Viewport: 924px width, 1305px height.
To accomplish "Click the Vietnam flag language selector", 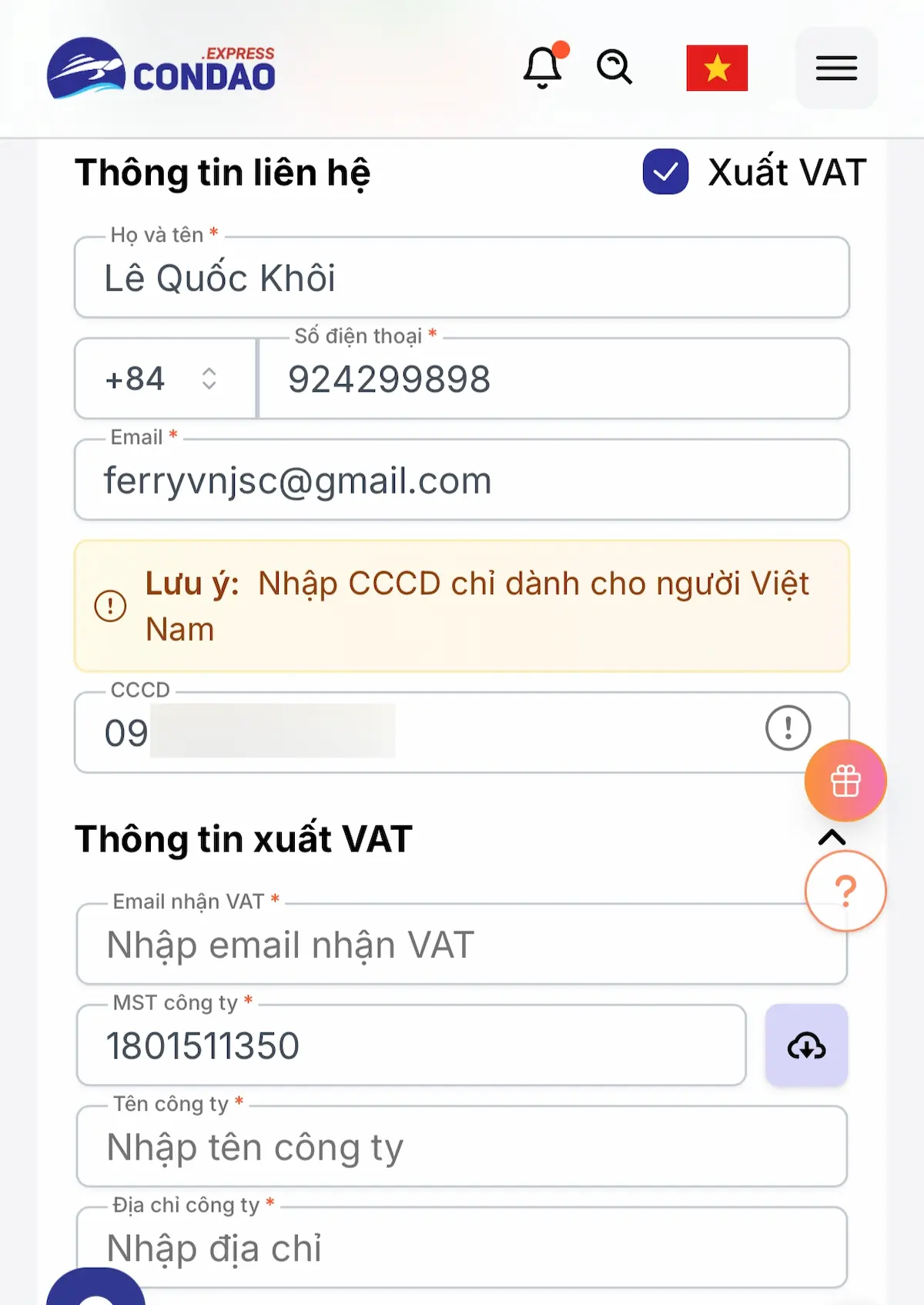I will click(x=716, y=68).
